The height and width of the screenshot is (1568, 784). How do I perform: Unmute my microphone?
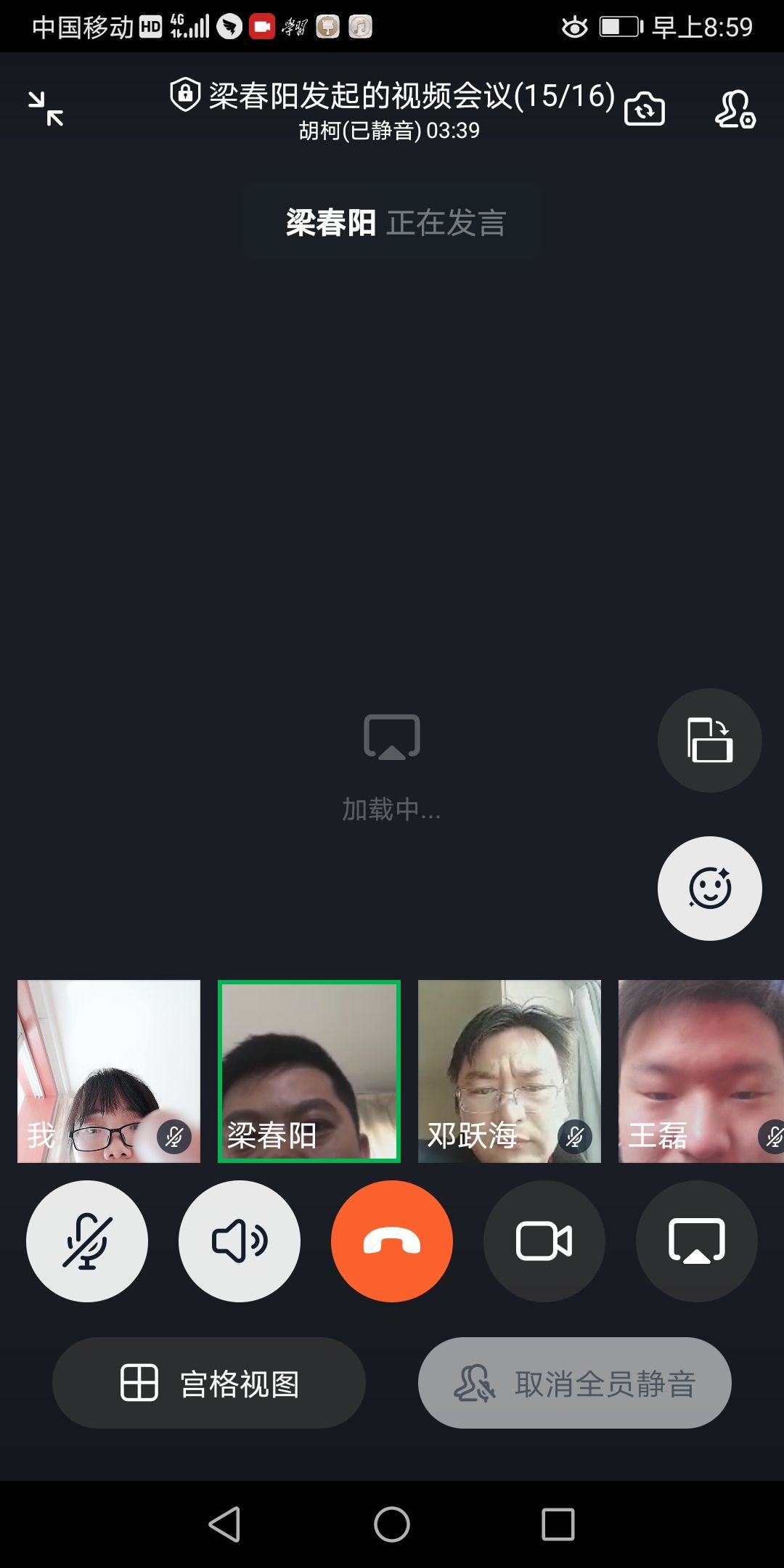click(x=87, y=1241)
